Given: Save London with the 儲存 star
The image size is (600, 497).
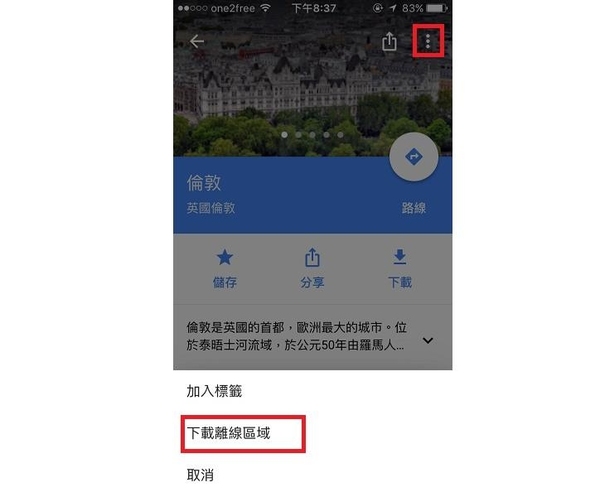Looking at the screenshot, I should point(225,268).
